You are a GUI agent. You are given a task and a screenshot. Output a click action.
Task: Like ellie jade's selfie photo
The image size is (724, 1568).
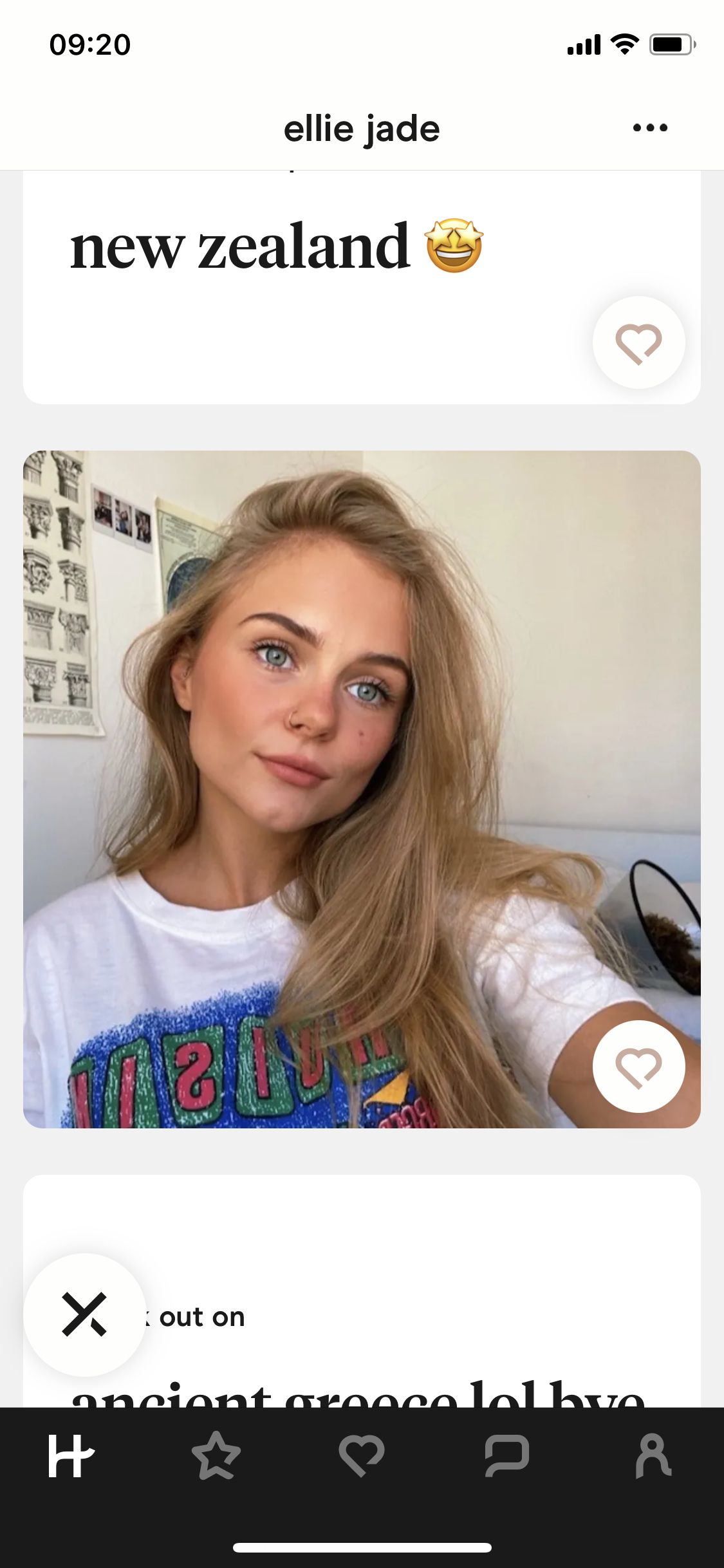coord(638,1067)
